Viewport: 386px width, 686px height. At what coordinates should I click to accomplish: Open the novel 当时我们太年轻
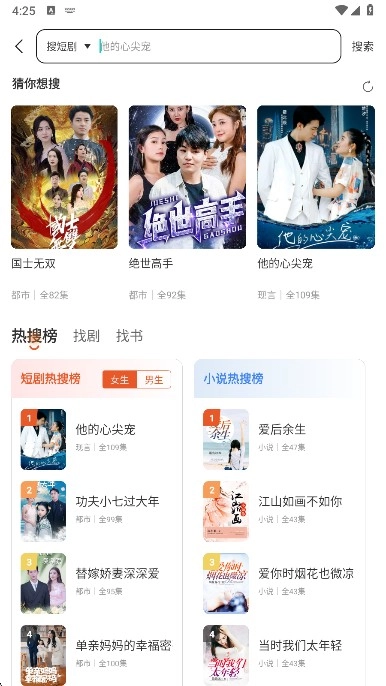point(280,655)
